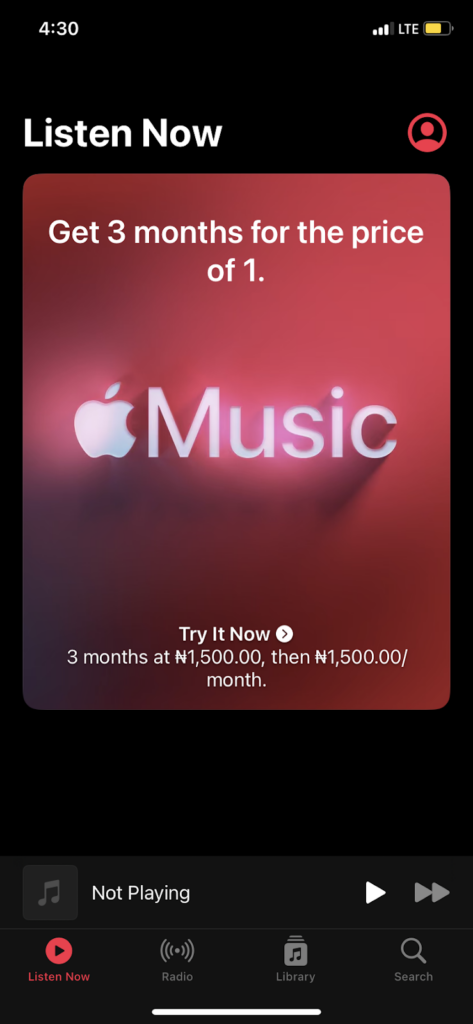
Task: Select the Listen Now tab
Action: [59, 960]
